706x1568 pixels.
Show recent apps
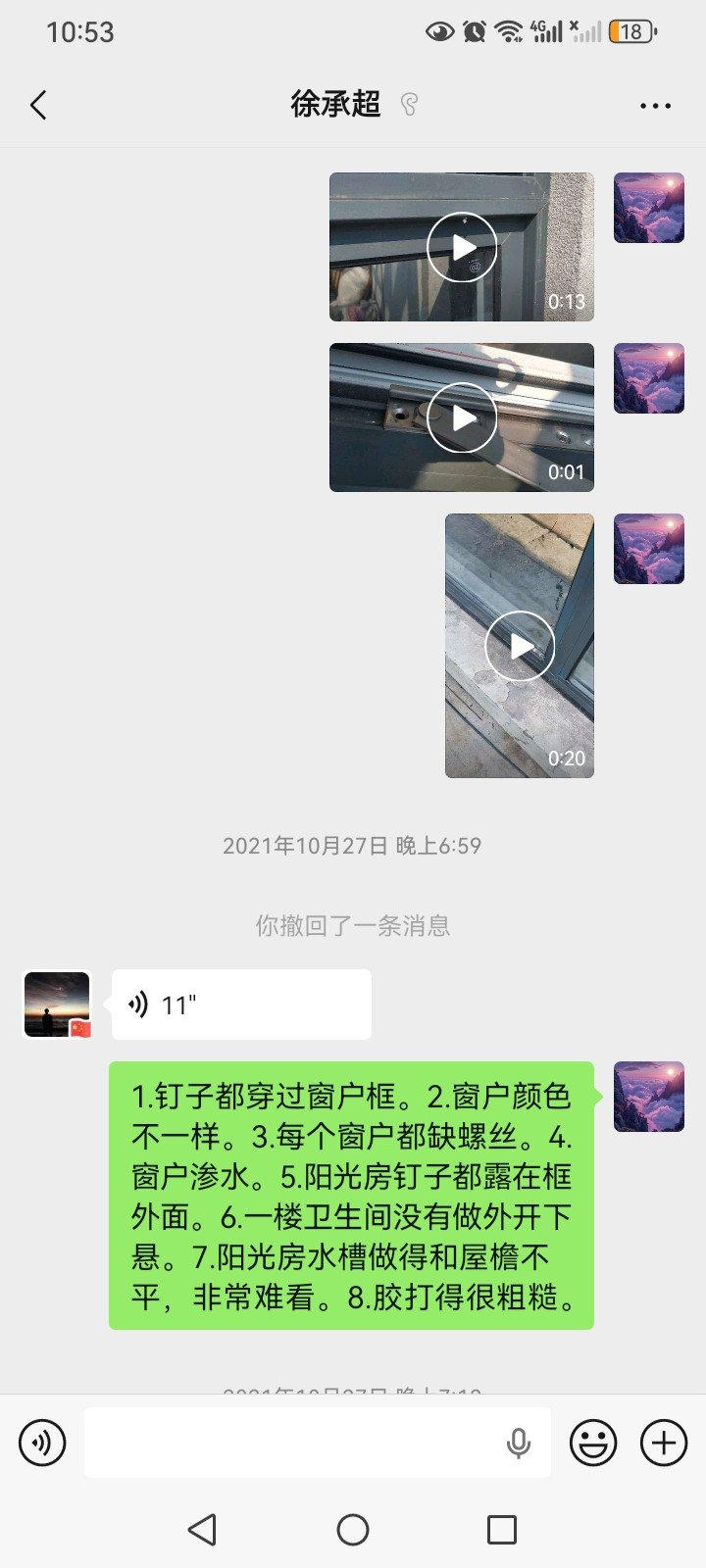pos(502,1530)
